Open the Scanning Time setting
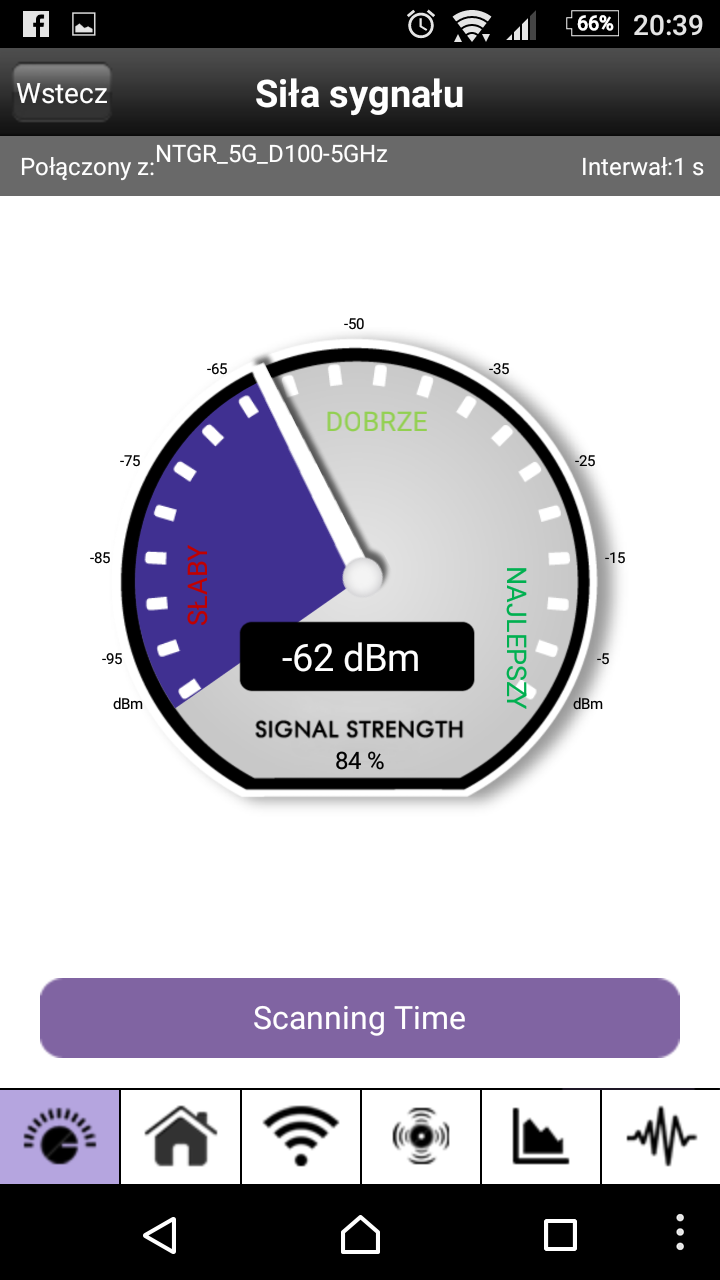Image resolution: width=720 pixels, height=1280 pixels. click(x=360, y=1018)
